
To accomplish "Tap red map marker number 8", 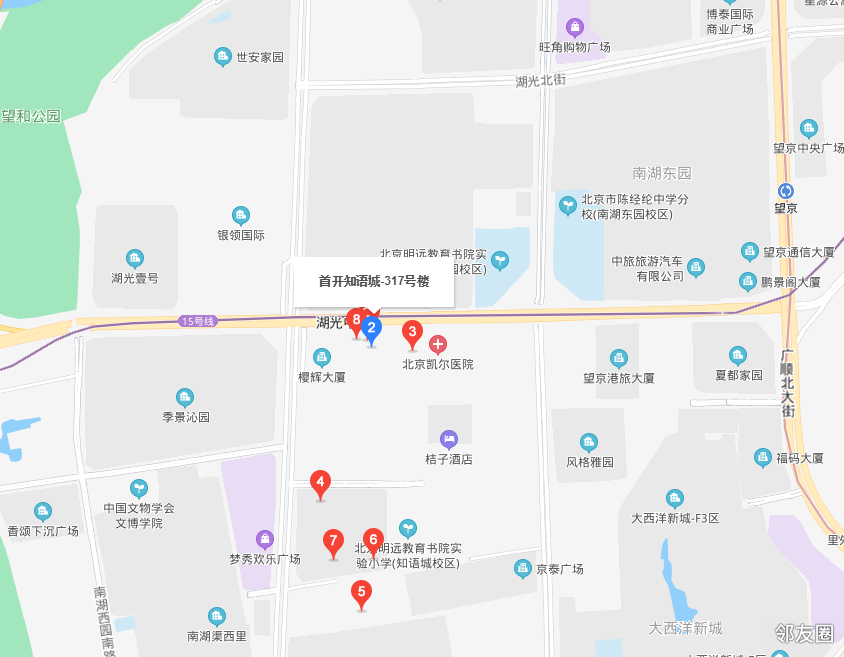I will click(354, 320).
